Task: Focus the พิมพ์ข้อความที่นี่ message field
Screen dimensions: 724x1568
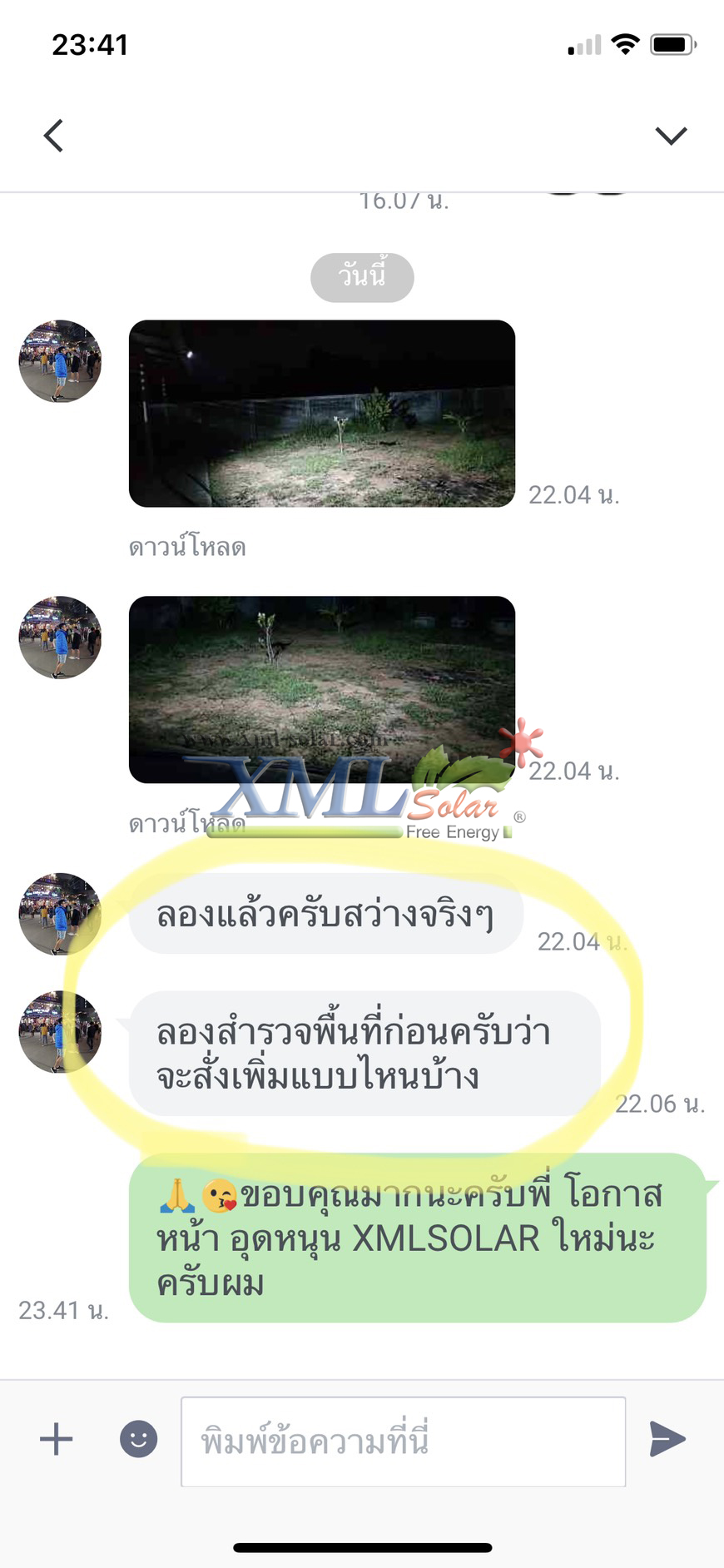Action: tap(403, 1441)
